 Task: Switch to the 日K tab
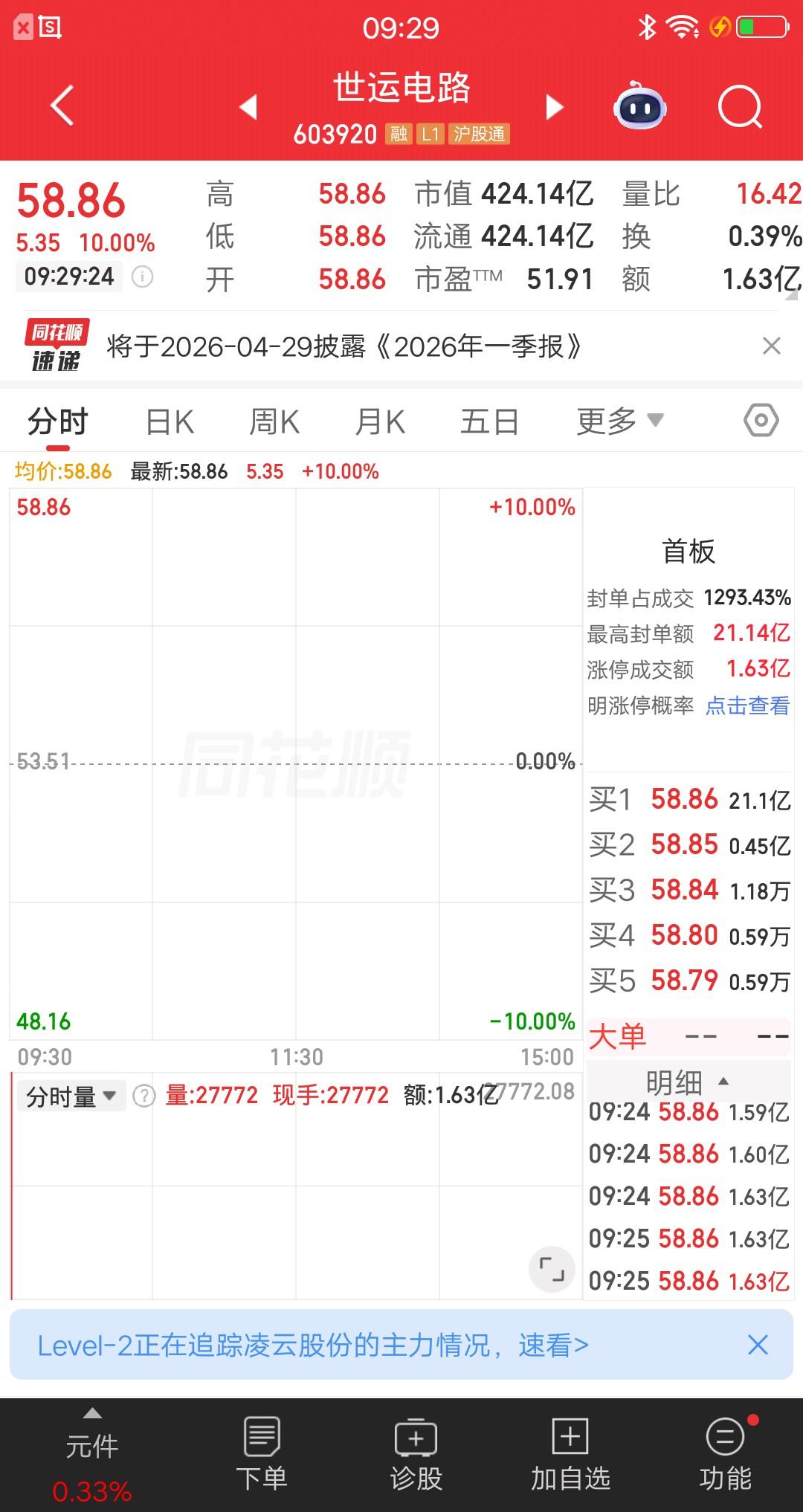tap(170, 420)
